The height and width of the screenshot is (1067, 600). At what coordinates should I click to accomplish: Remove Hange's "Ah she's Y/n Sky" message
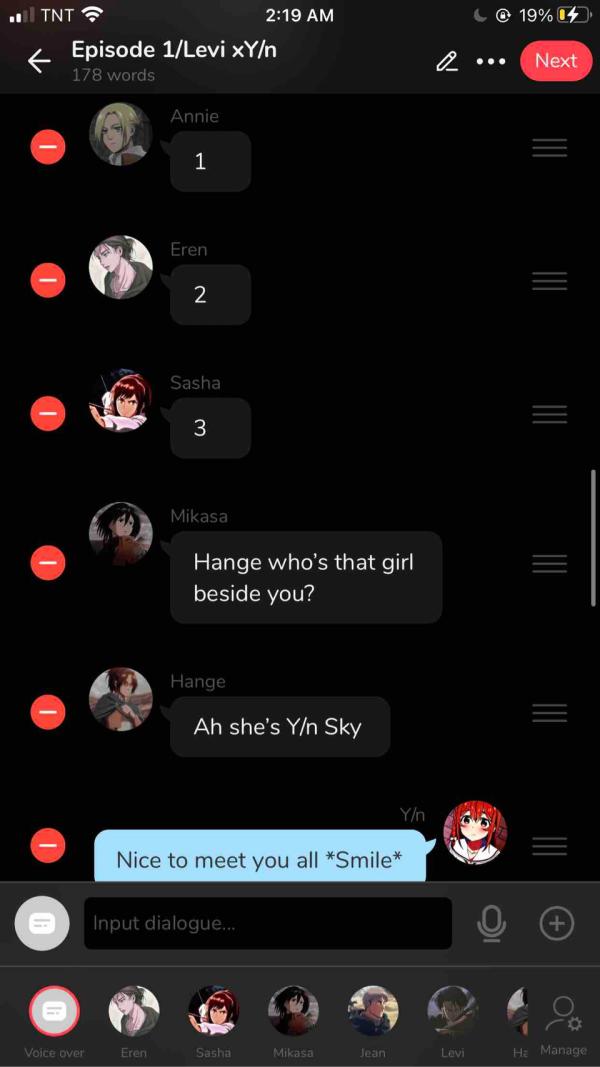(x=47, y=713)
